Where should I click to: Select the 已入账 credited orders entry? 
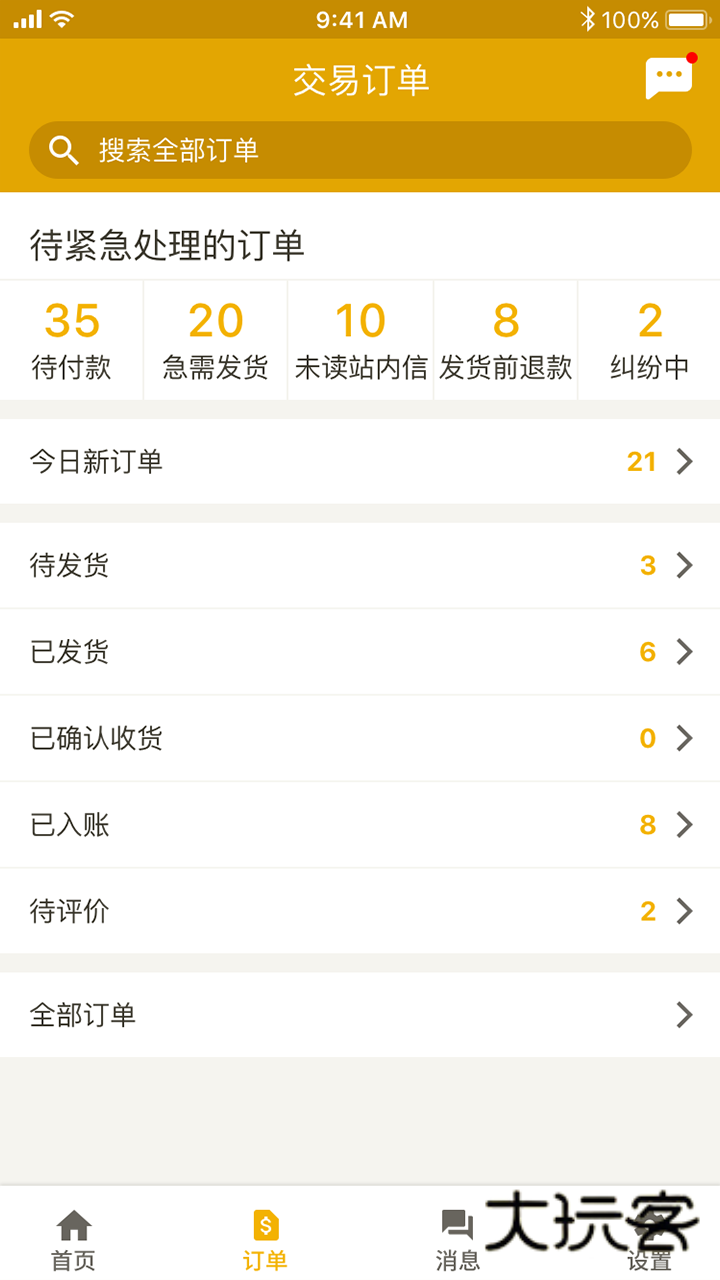pyautogui.click(x=360, y=825)
